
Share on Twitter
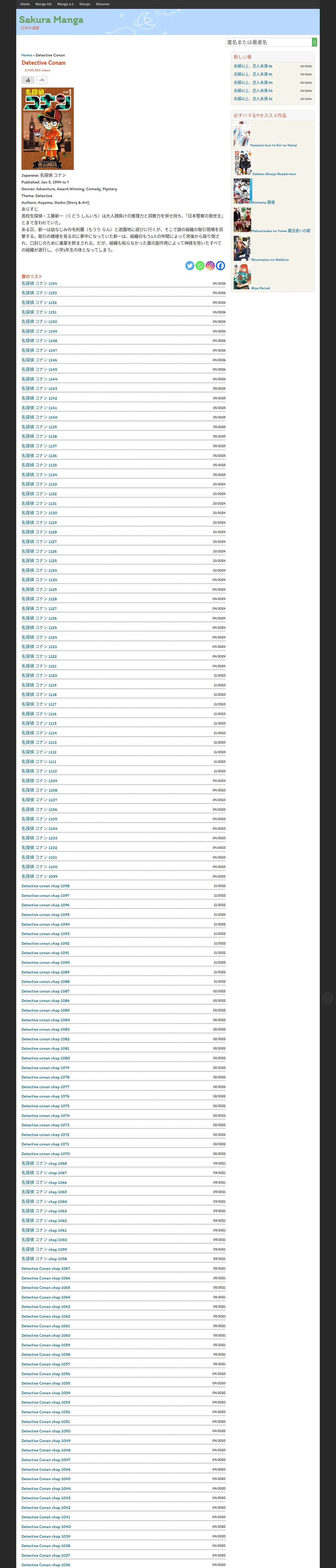190,266
